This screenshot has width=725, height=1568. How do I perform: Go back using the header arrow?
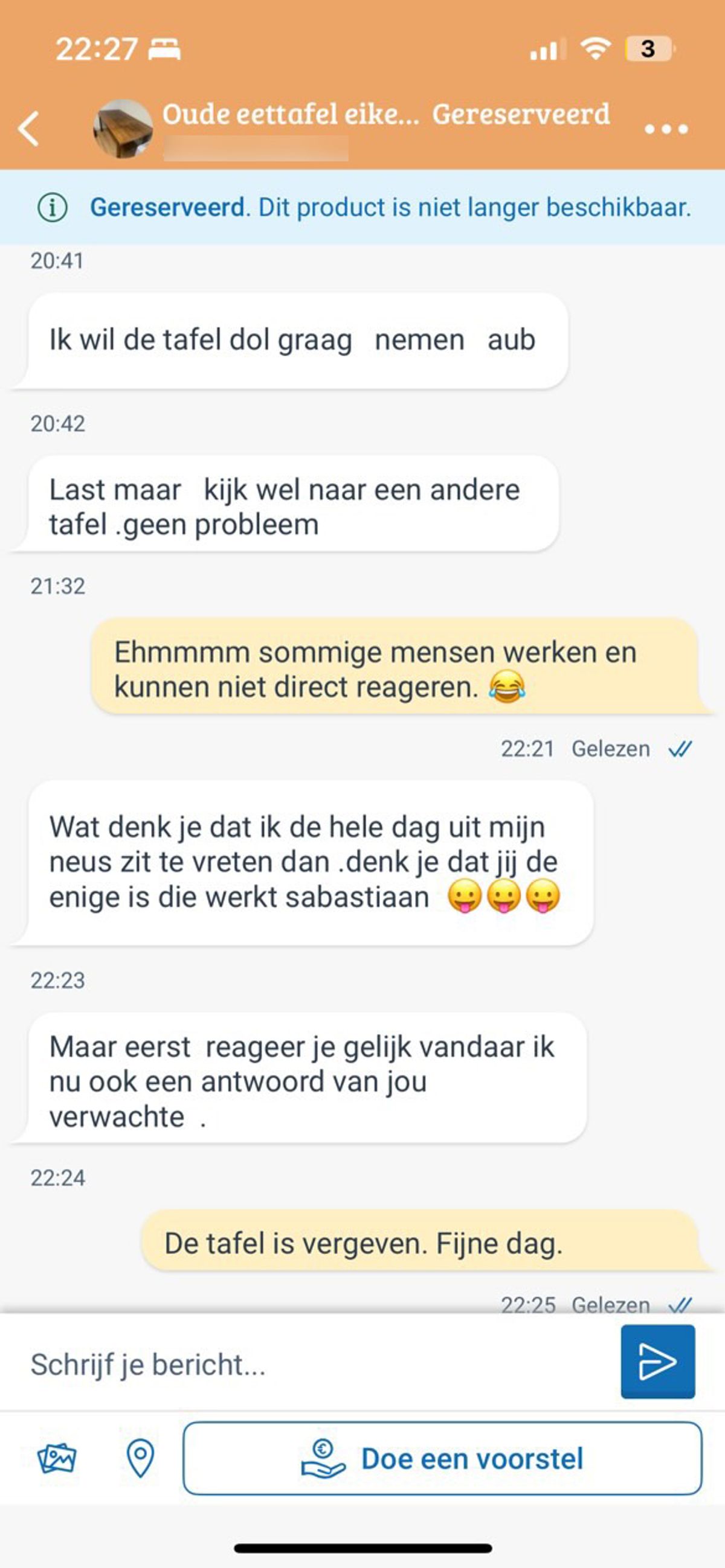(29, 129)
